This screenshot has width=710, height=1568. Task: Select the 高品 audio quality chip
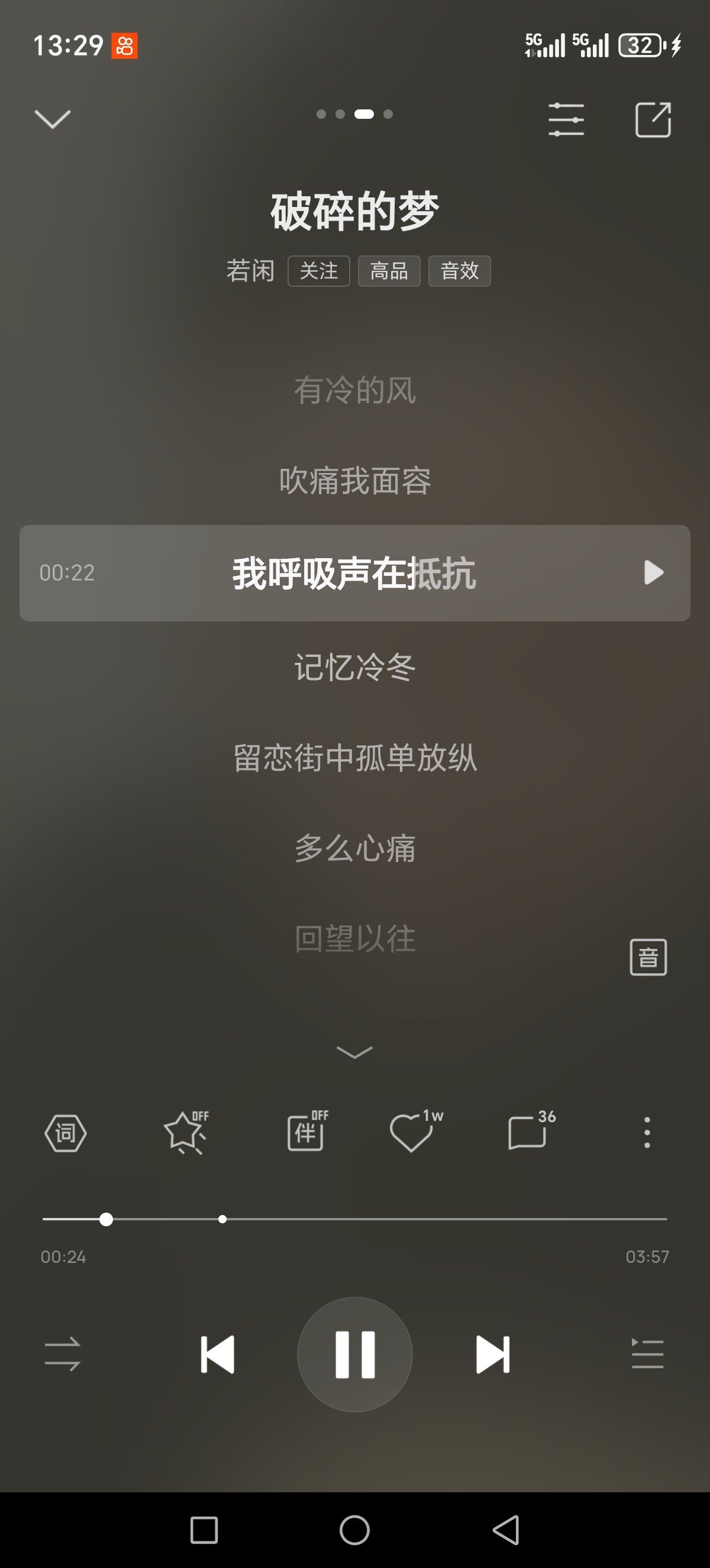point(389,271)
